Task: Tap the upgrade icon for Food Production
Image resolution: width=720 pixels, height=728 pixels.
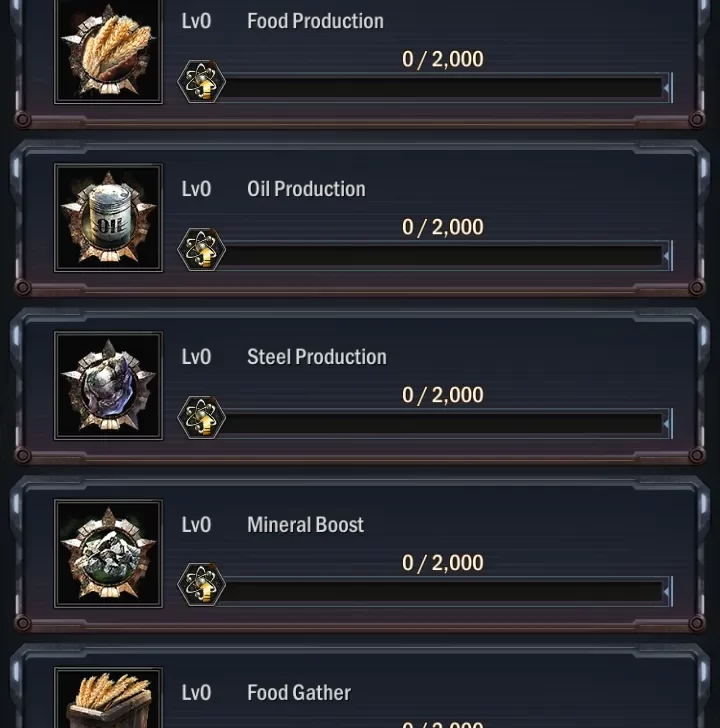Action: [x=201, y=82]
